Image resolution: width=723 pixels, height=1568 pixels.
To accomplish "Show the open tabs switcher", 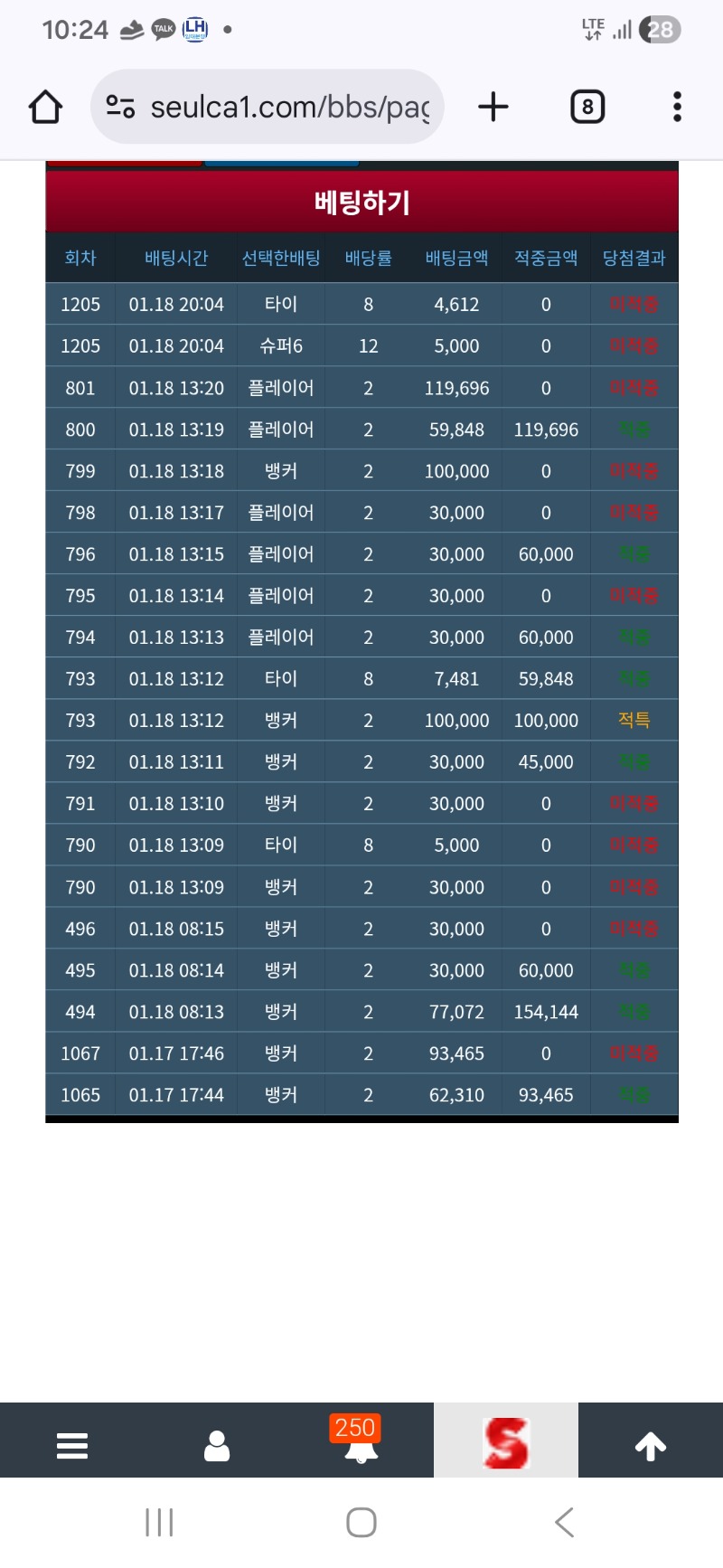I will pyautogui.click(x=587, y=107).
